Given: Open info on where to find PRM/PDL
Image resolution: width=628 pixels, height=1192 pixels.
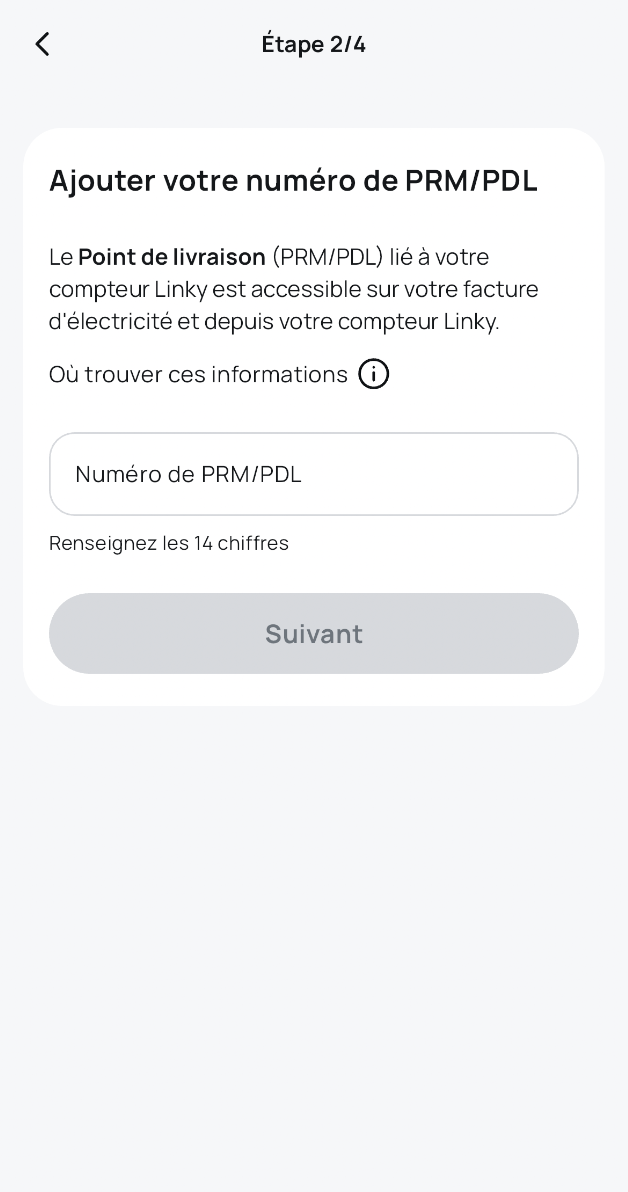Looking at the screenshot, I should coord(373,374).
